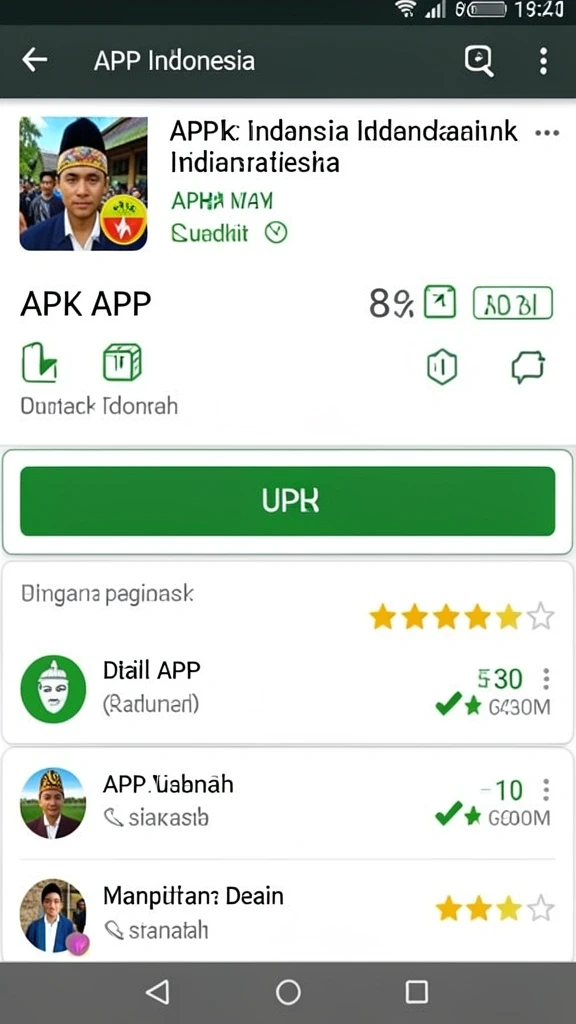This screenshot has width=576, height=1024.
Task: Tap the green UPK button
Action: [287, 501]
